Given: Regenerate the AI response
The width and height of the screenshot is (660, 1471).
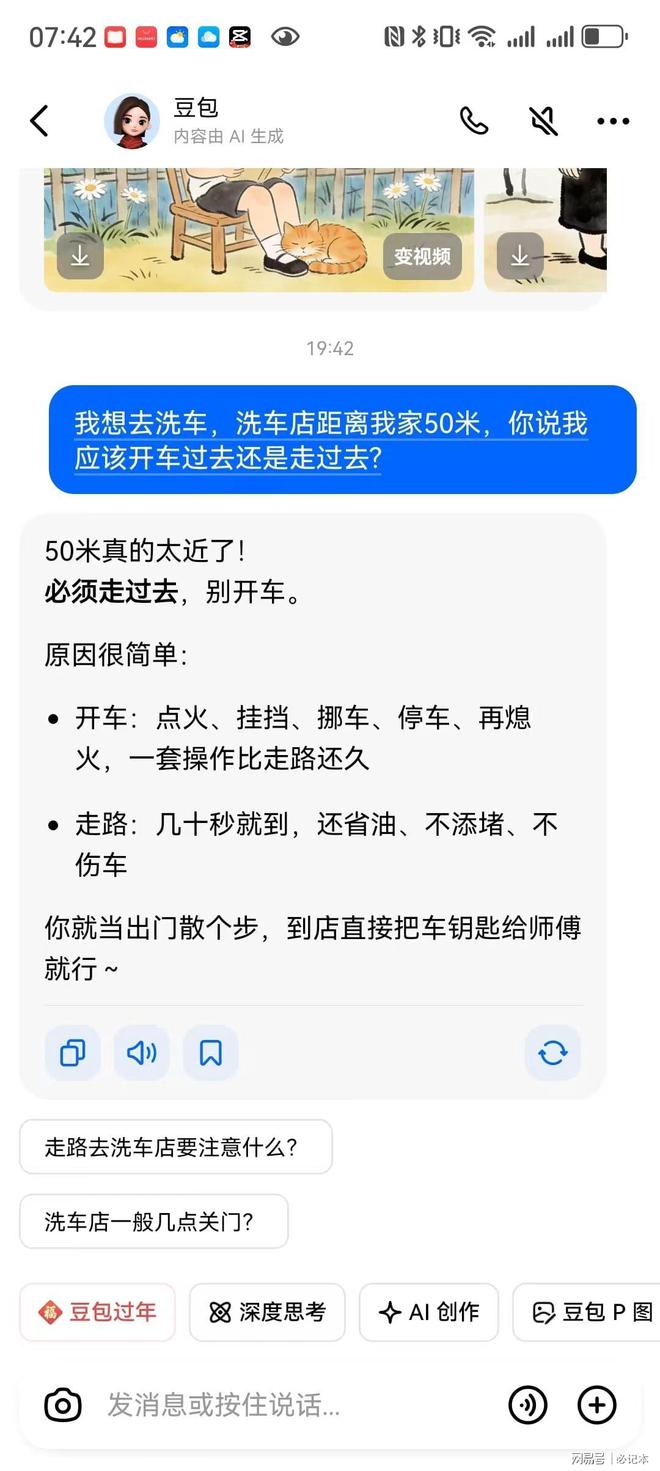Looking at the screenshot, I should (552, 1052).
